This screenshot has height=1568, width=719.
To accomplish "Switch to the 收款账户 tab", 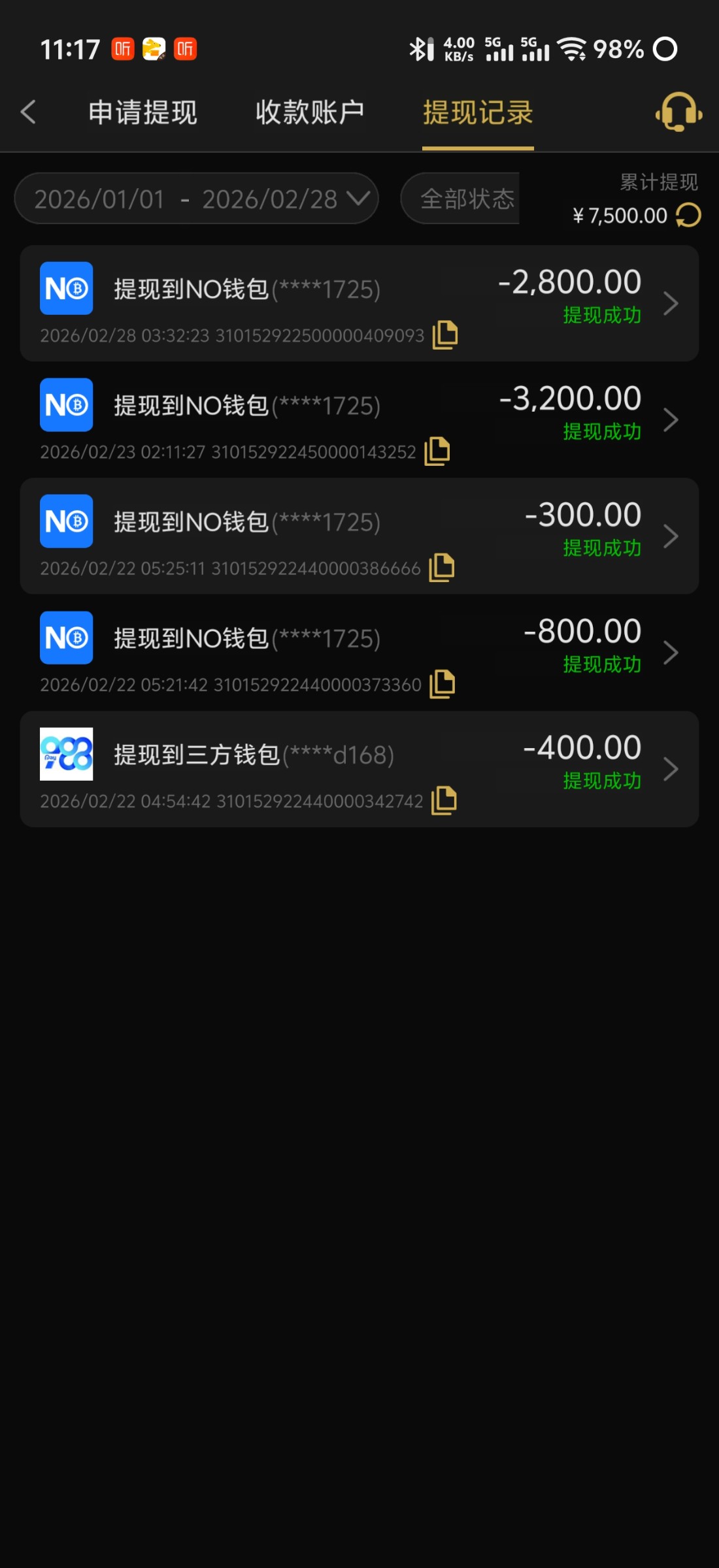I will click(310, 112).
